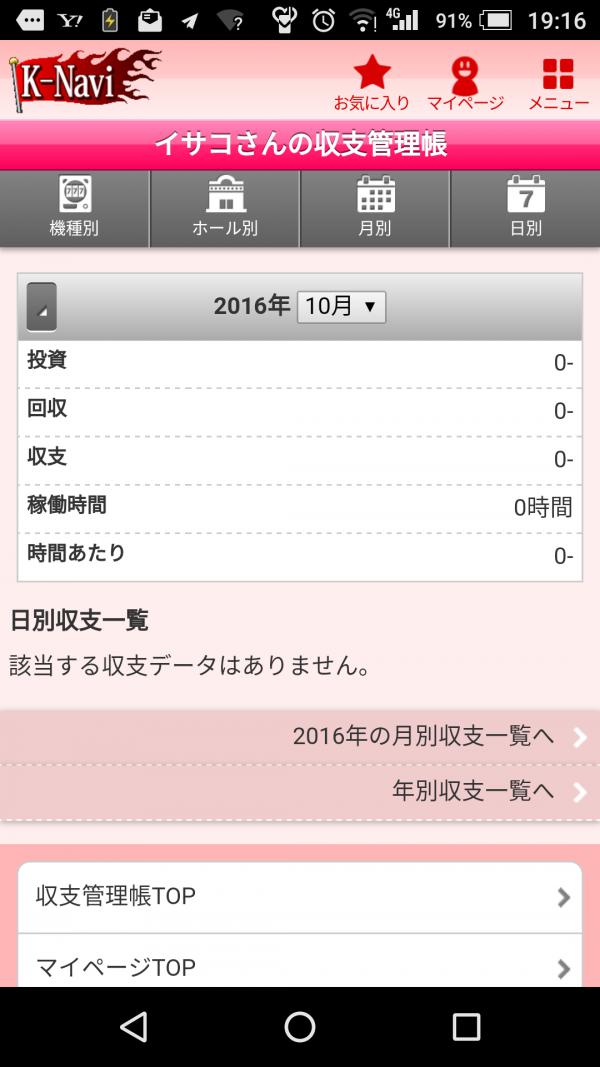This screenshot has width=600, height=1067.
Task: Open 年別収支一覧へ link
Action: [300, 792]
